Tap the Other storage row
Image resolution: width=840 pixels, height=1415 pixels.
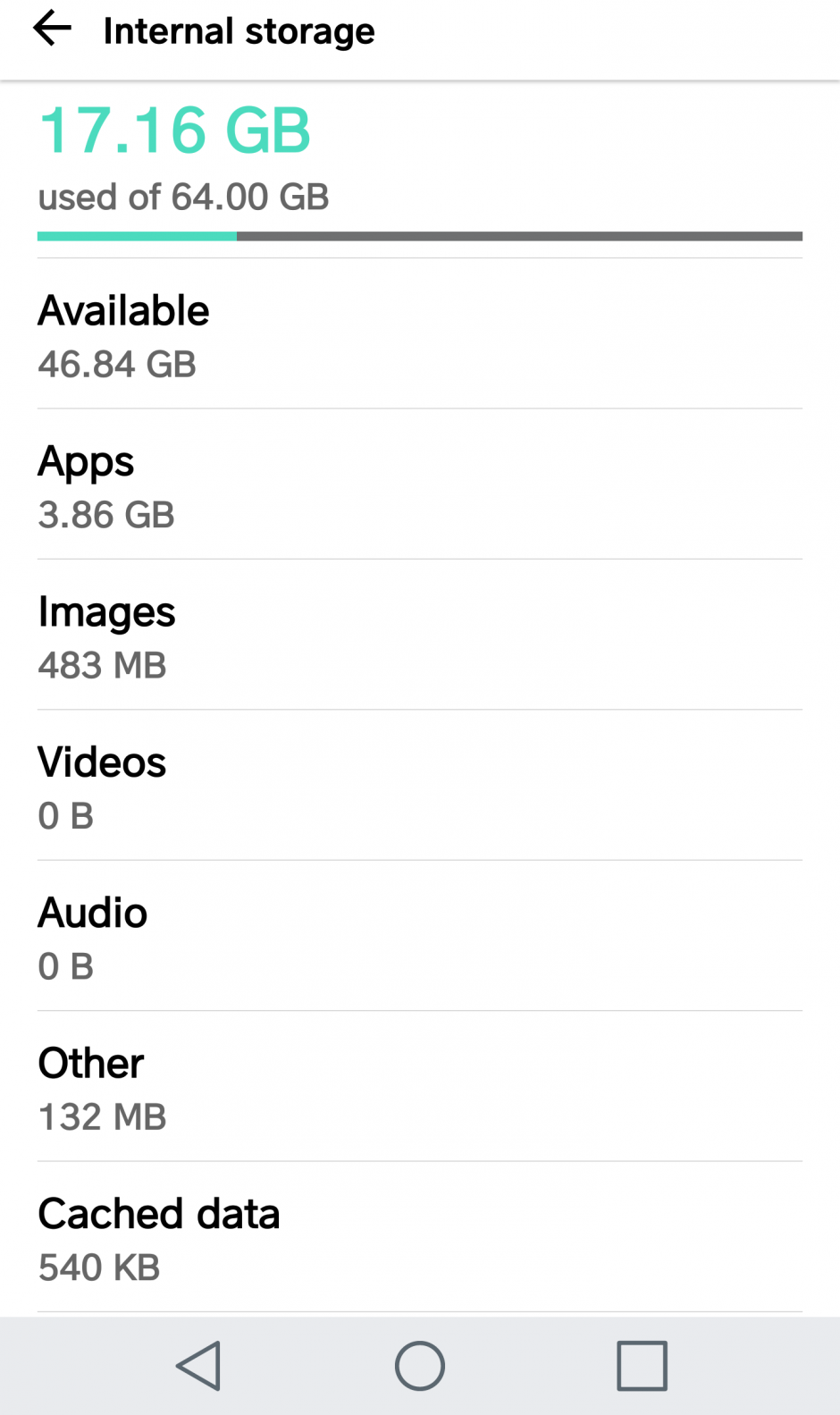pyautogui.click(x=419, y=1087)
